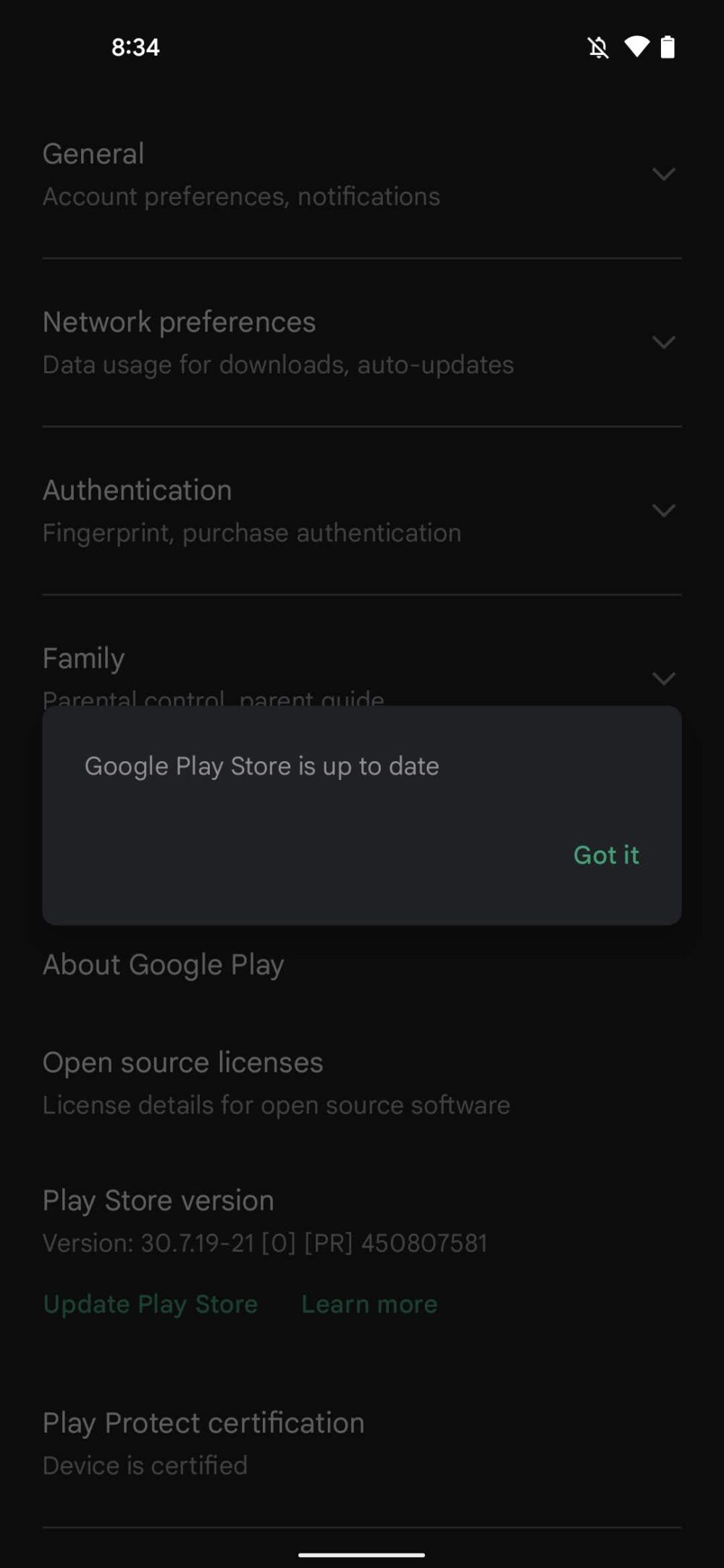Tap Account preferences, notifications subtitle
Viewport: 724px width, 1568px height.
coord(241,195)
